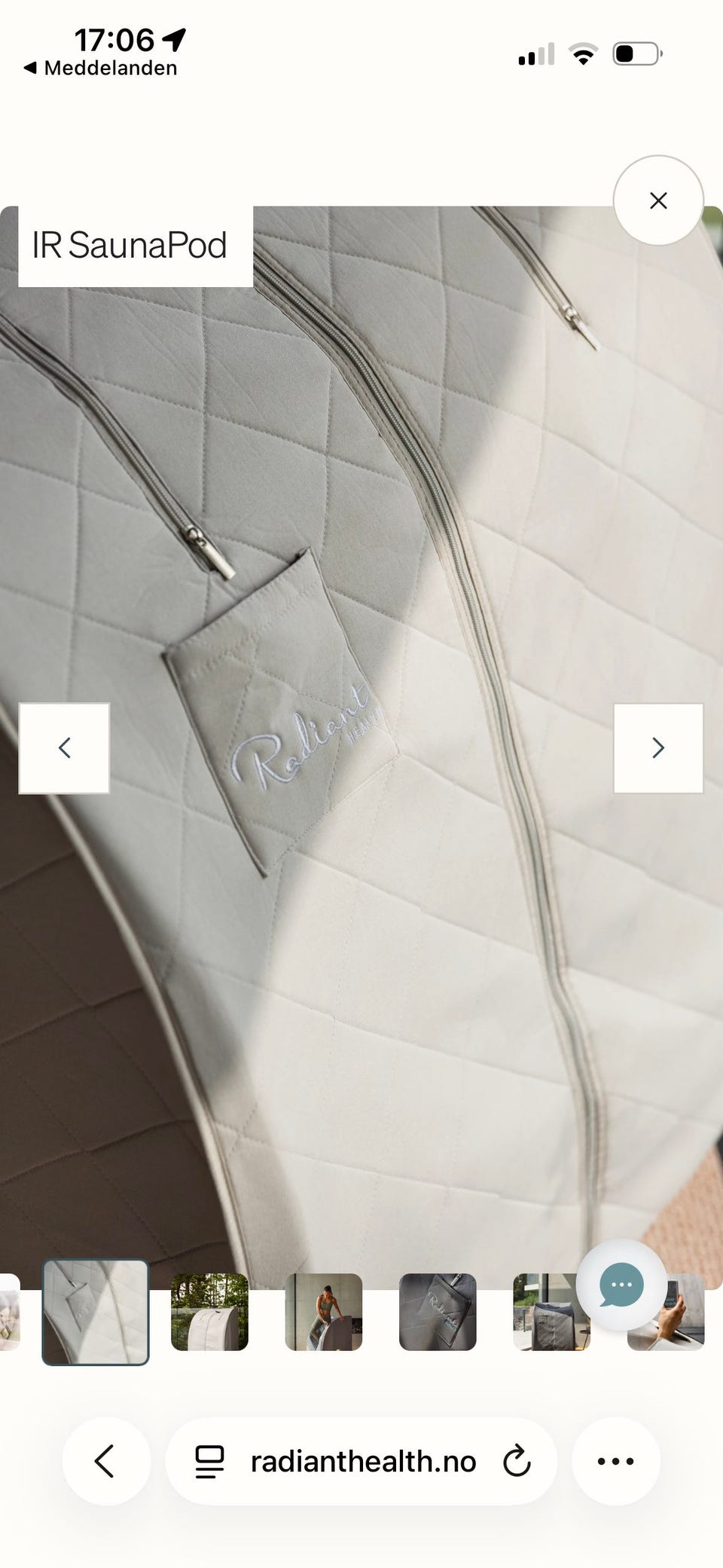Show the next gallery image
Screen dimensions: 723x1568
(x=658, y=748)
